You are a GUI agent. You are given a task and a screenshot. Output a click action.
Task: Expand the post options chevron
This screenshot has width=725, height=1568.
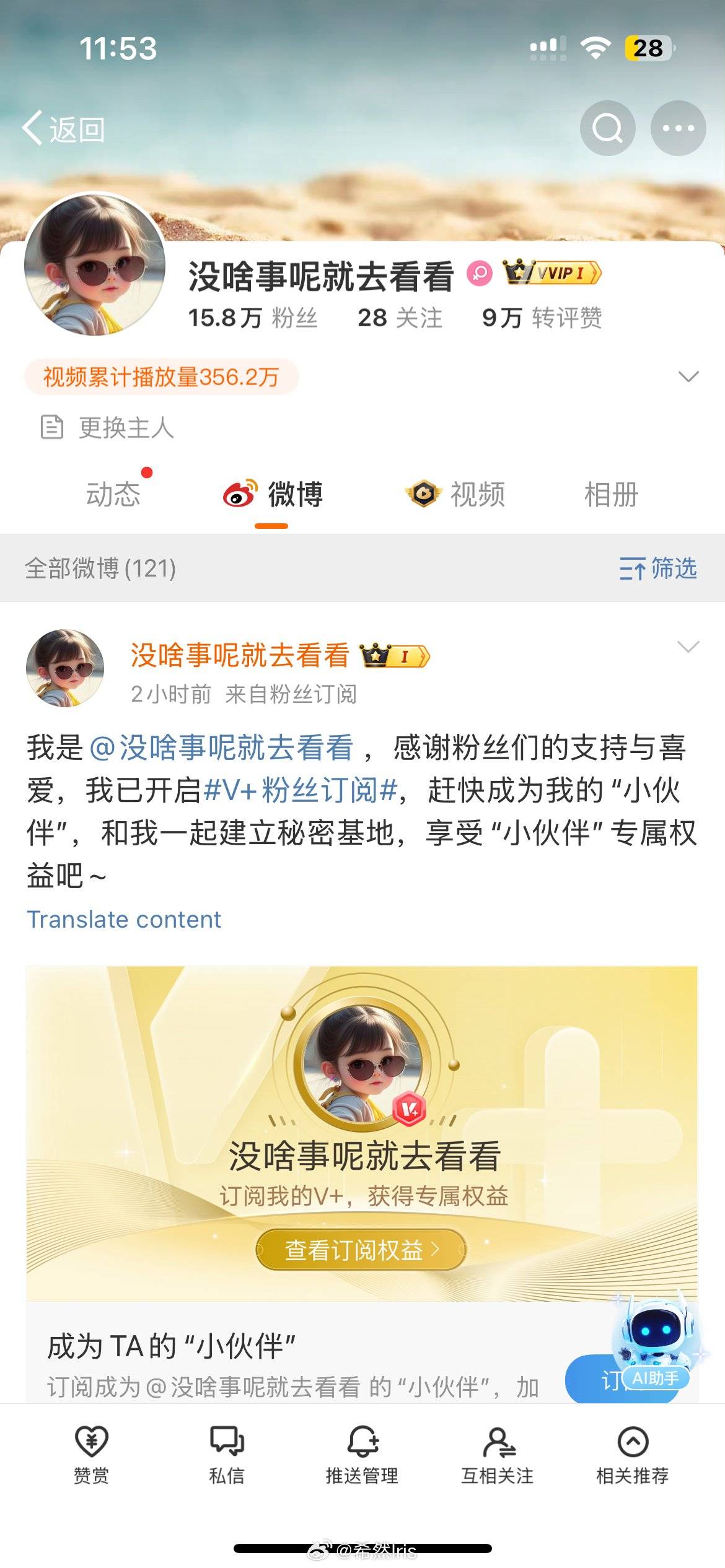point(688,647)
